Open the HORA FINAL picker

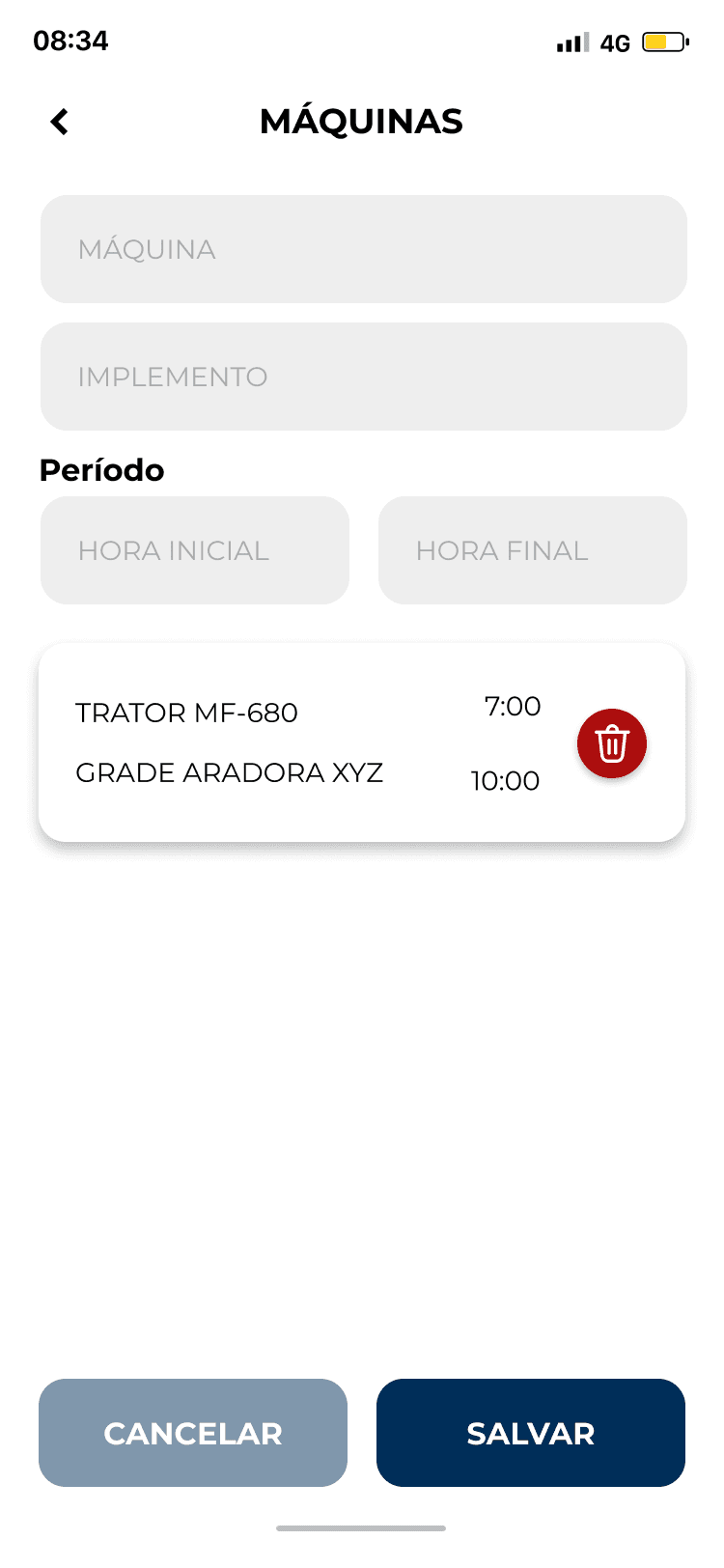[x=532, y=550]
